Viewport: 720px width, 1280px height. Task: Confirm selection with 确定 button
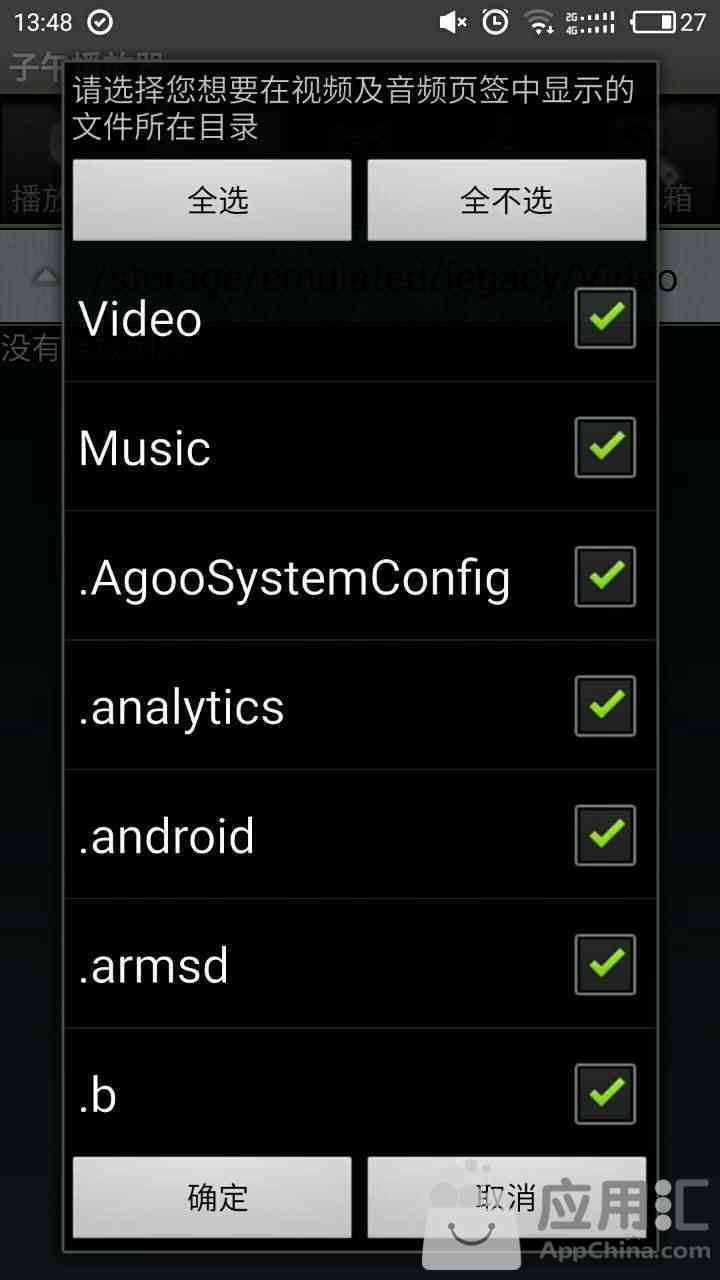coord(212,1197)
